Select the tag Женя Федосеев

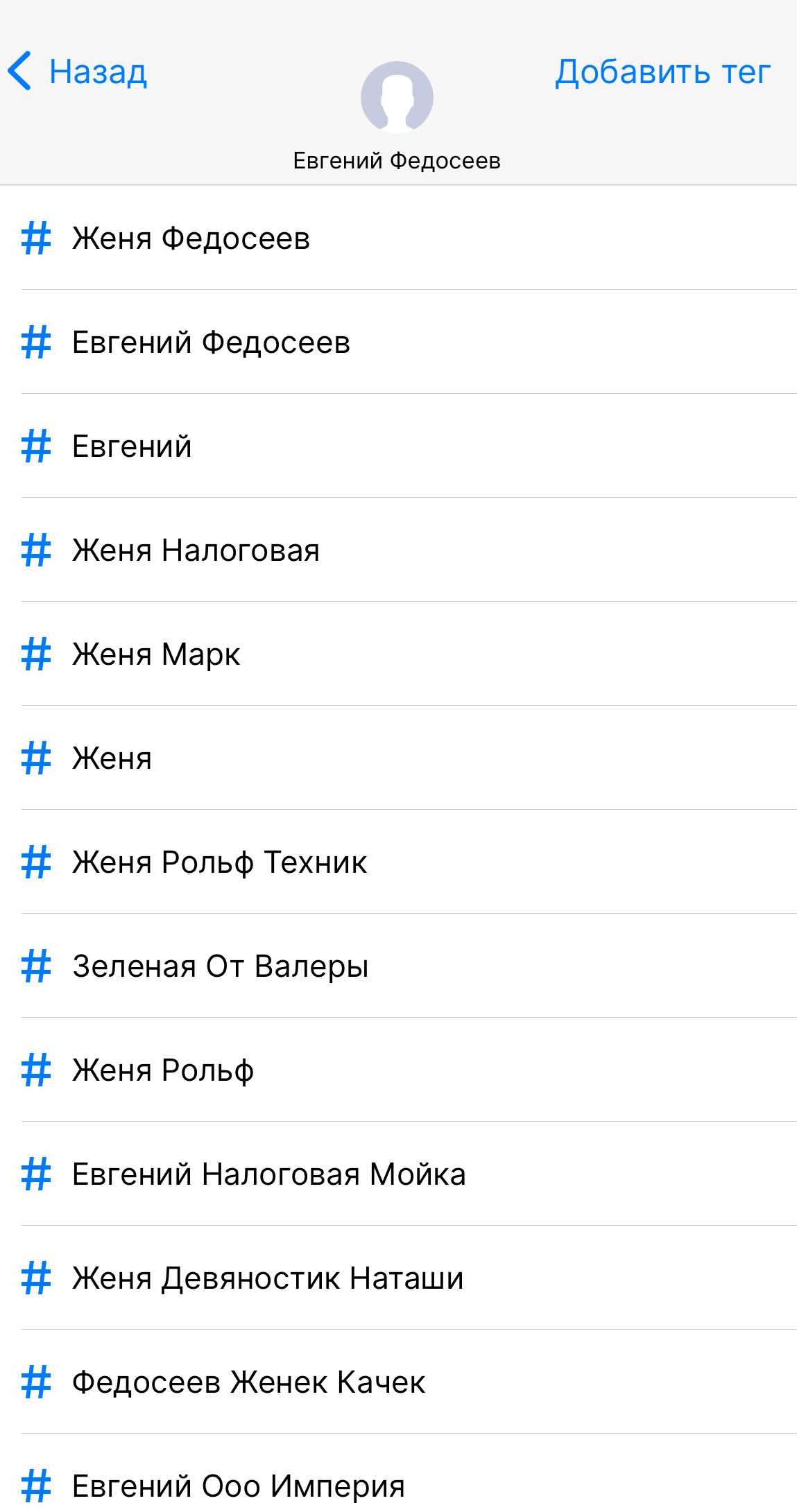coord(398,238)
